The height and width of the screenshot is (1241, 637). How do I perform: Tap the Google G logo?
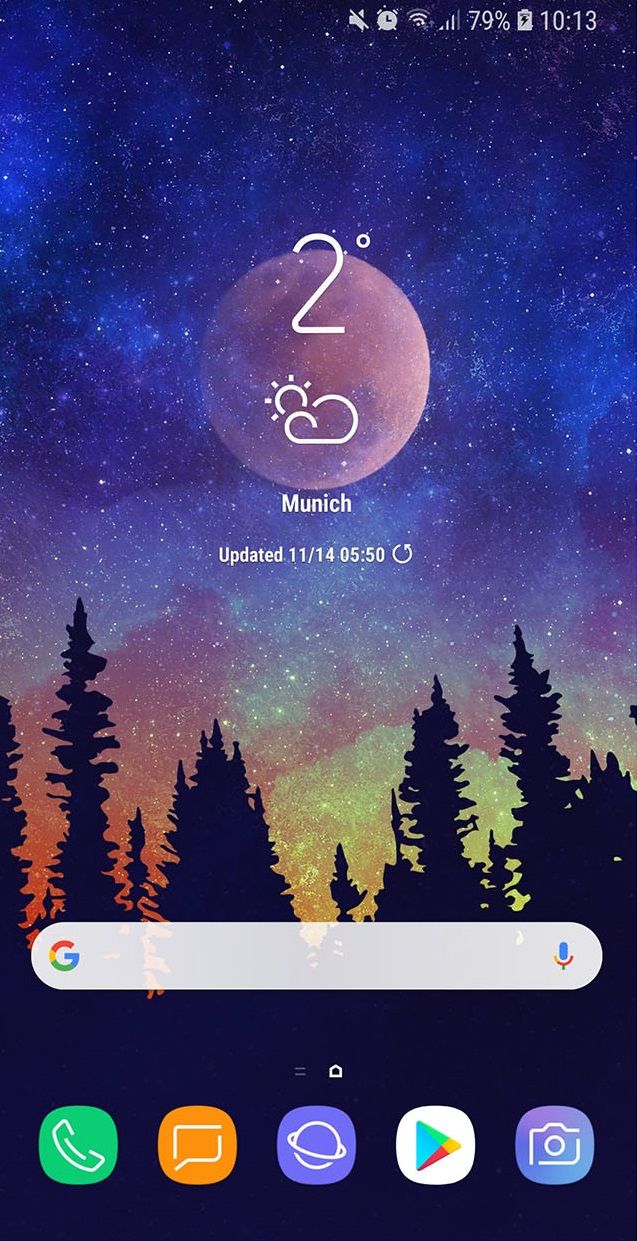pyautogui.click(x=65, y=957)
